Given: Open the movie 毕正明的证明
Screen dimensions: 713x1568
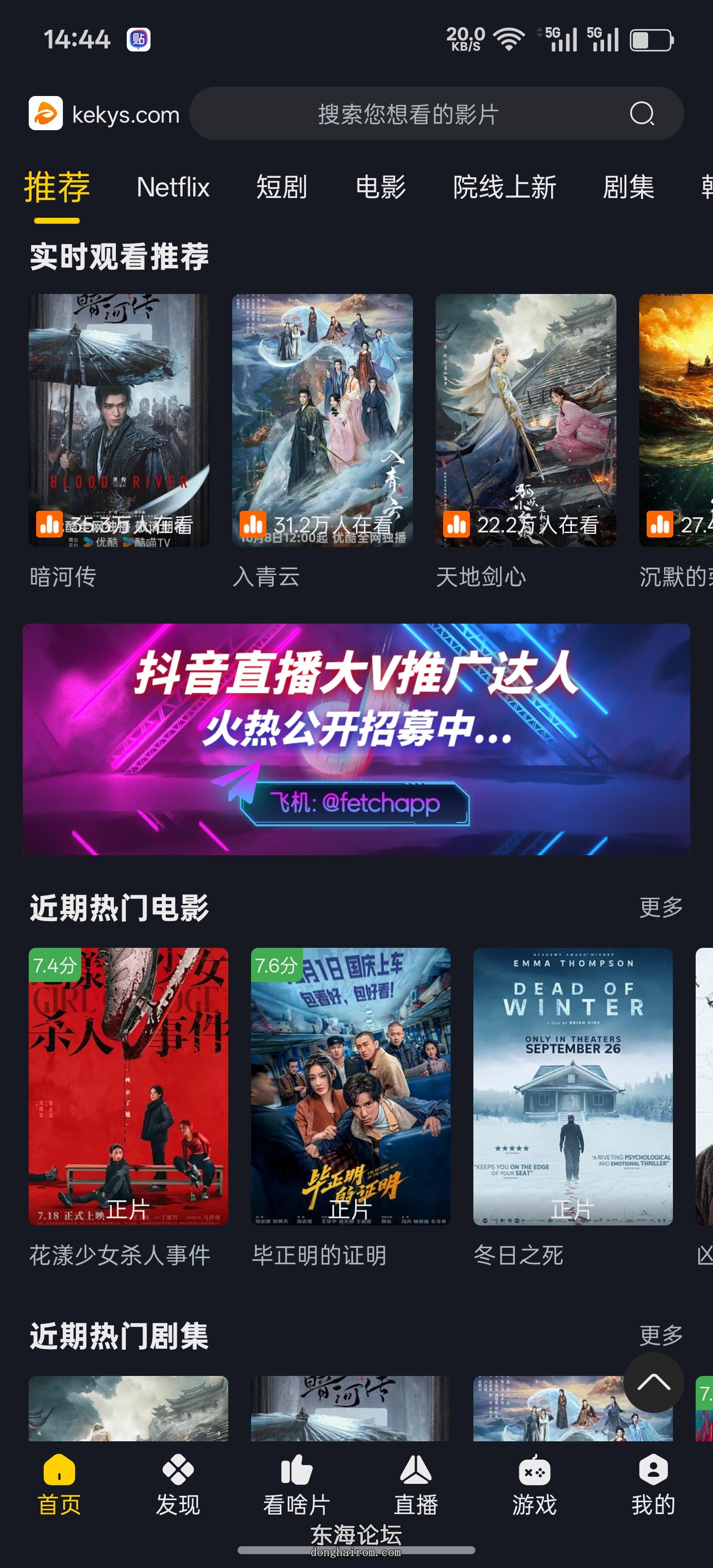Looking at the screenshot, I should [351, 1086].
